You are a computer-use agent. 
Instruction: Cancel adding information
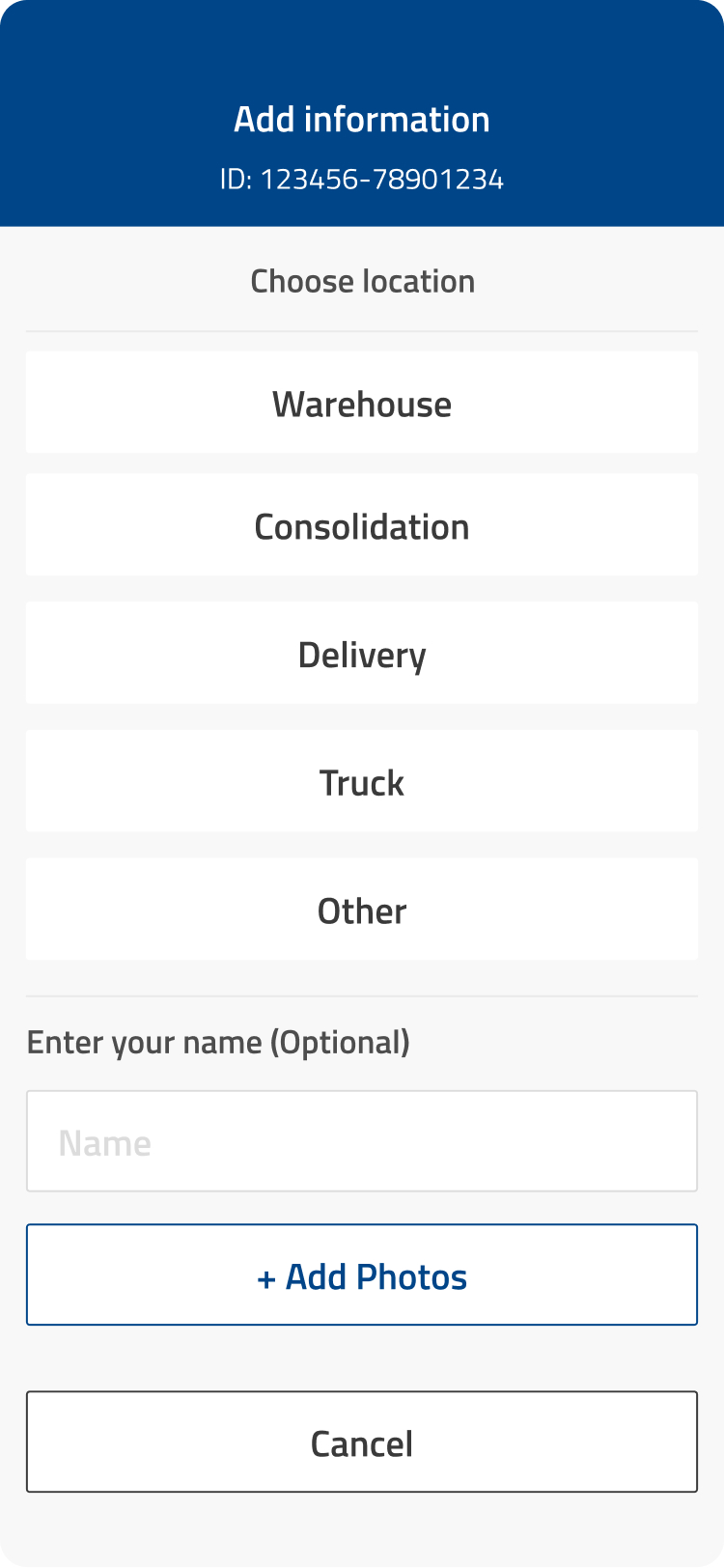coord(362,1442)
